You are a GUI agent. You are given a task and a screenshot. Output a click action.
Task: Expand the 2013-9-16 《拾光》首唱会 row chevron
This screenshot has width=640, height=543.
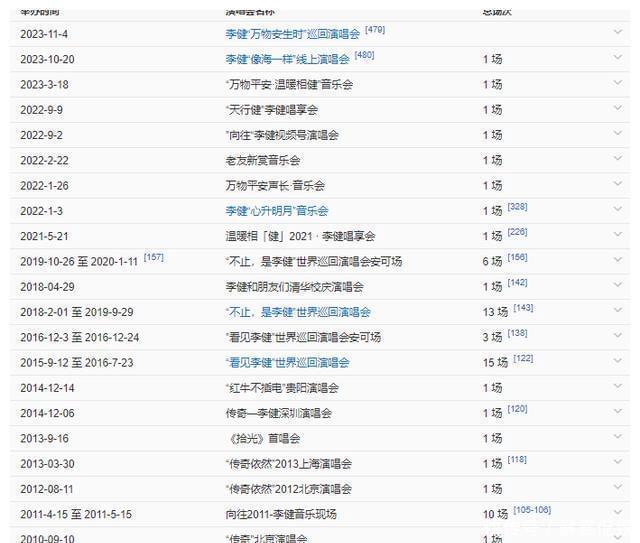tap(618, 438)
